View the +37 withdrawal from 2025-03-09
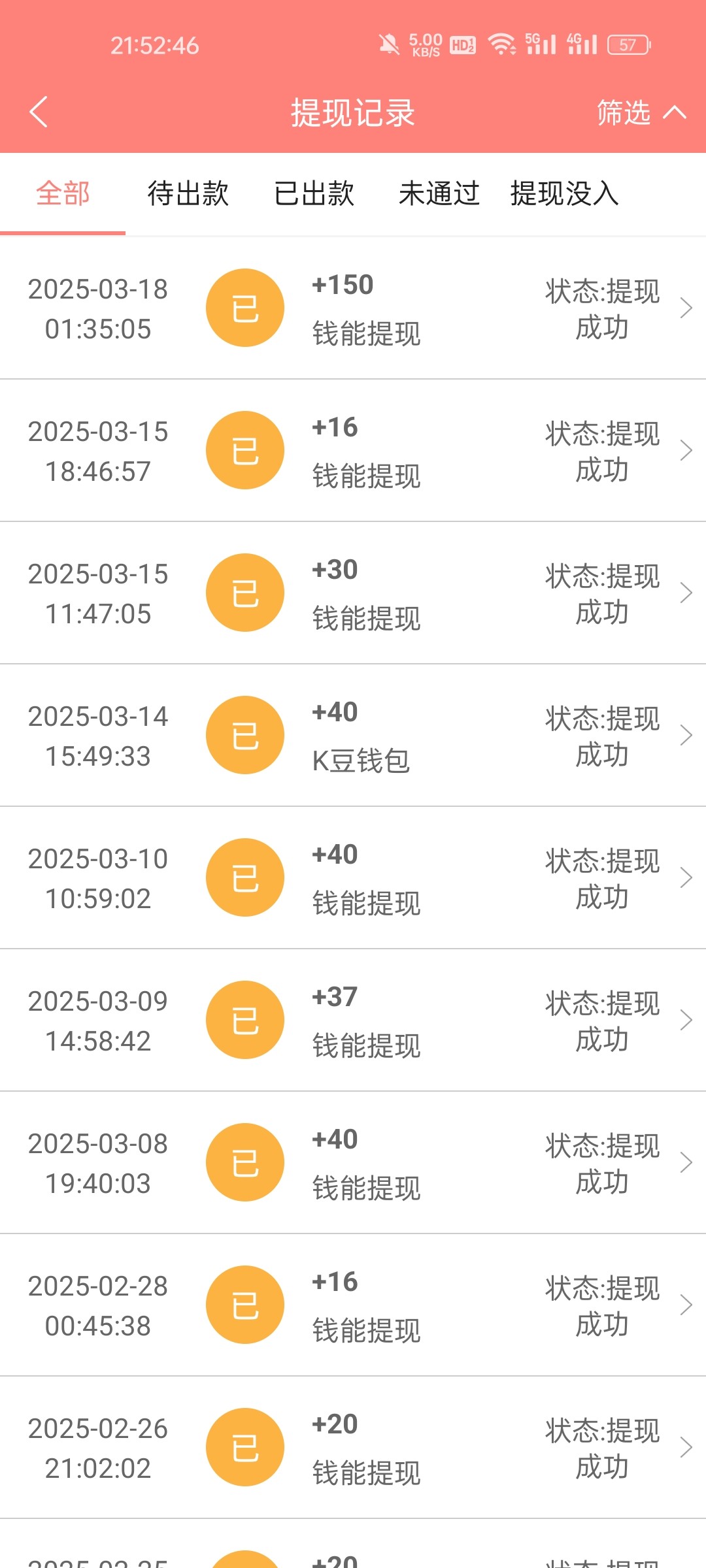Image resolution: width=706 pixels, height=1568 pixels. [353, 1020]
